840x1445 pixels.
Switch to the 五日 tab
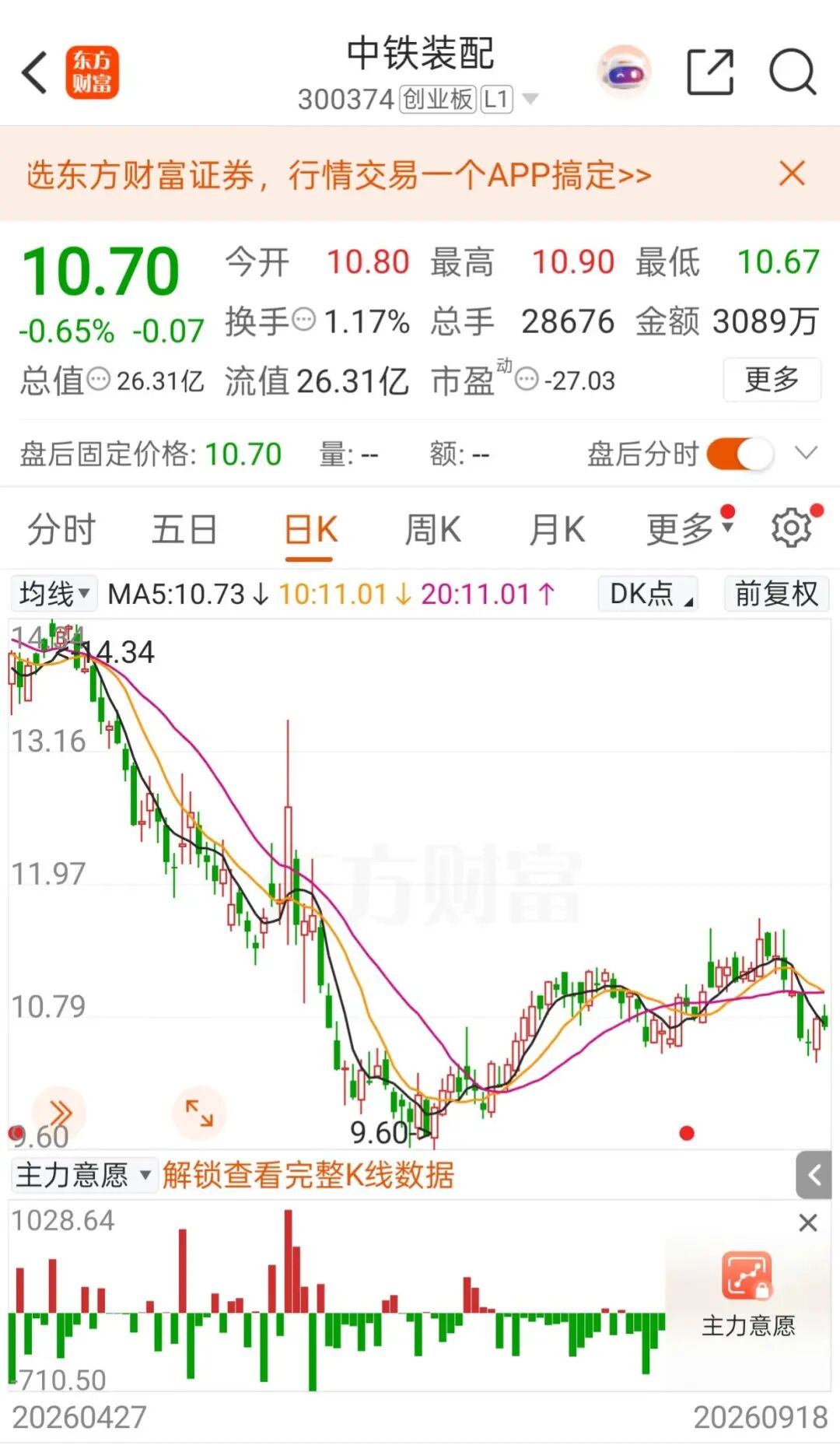[184, 530]
